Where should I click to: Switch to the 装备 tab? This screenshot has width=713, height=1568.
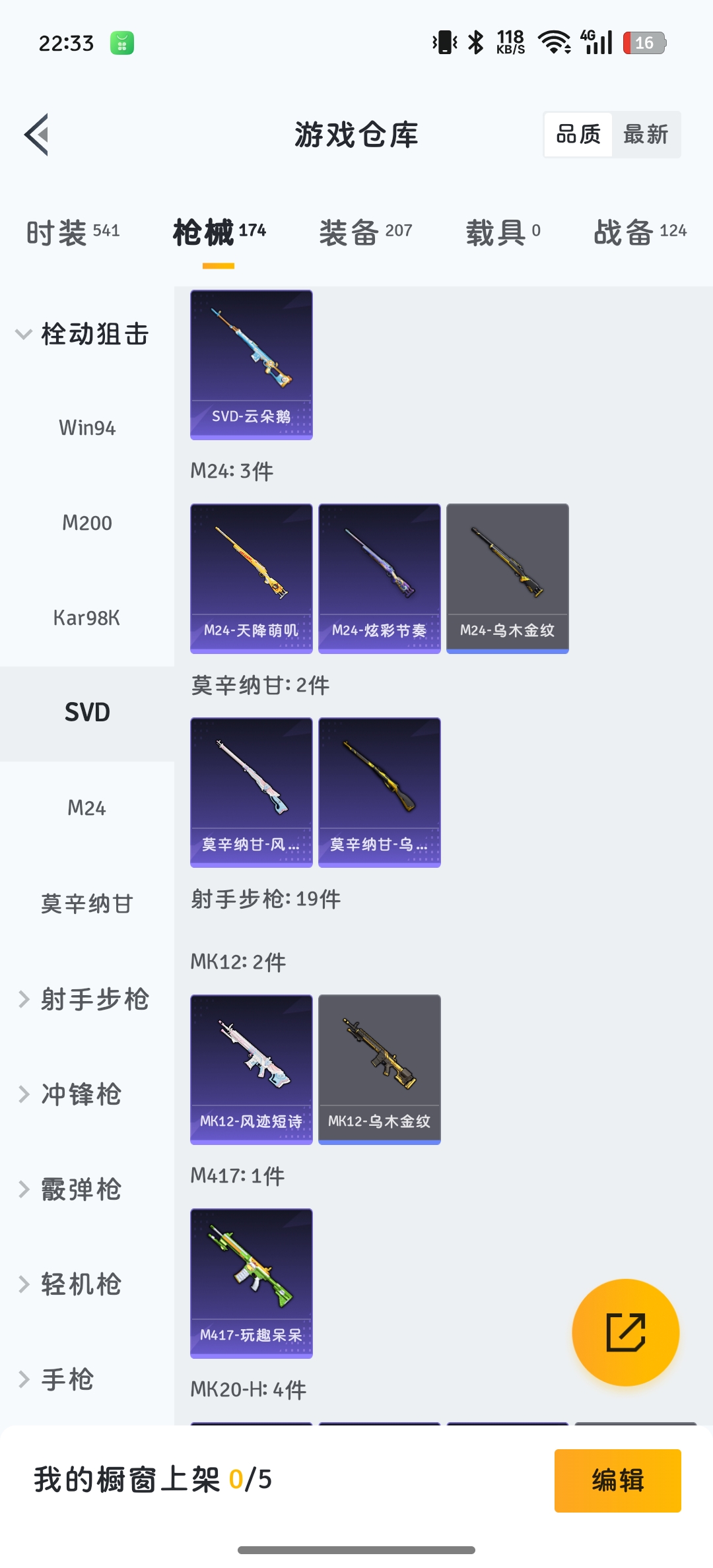pyautogui.click(x=366, y=232)
